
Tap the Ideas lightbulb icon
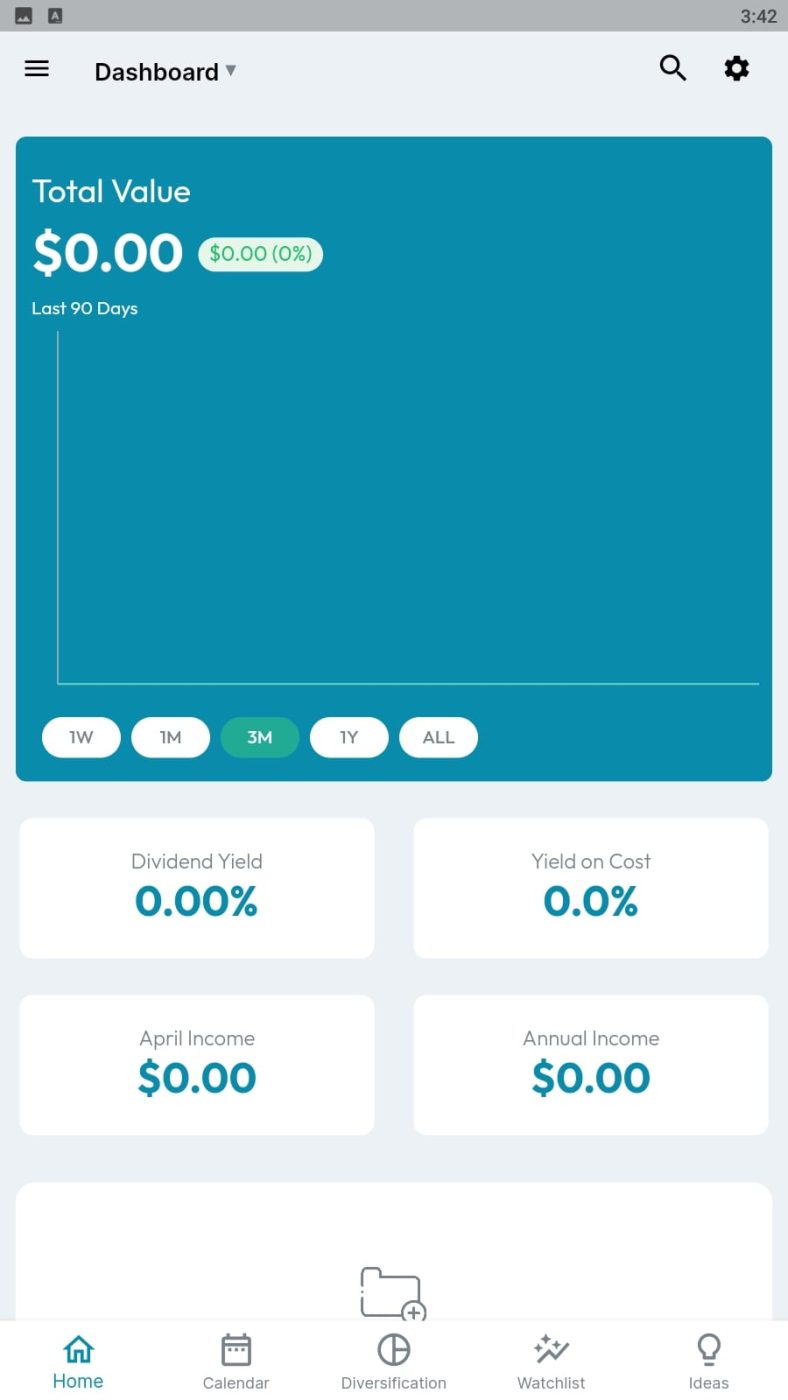point(708,1349)
